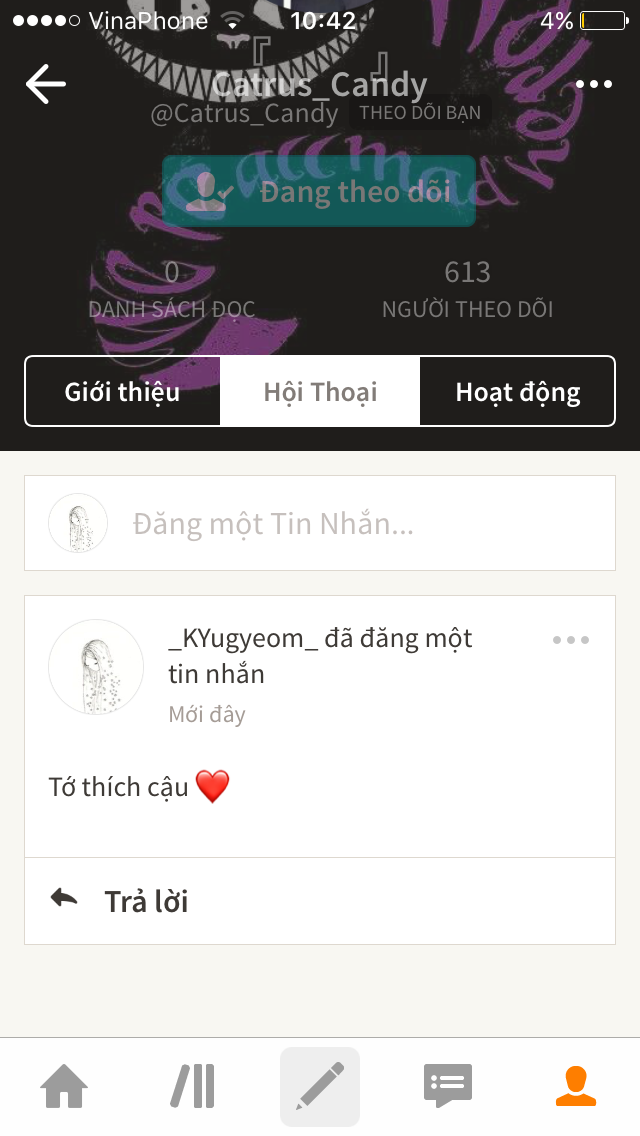Screen dimensions: 640x1136
Task: Open options for _KYugyeom_'s message
Action: (x=571, y=640)
